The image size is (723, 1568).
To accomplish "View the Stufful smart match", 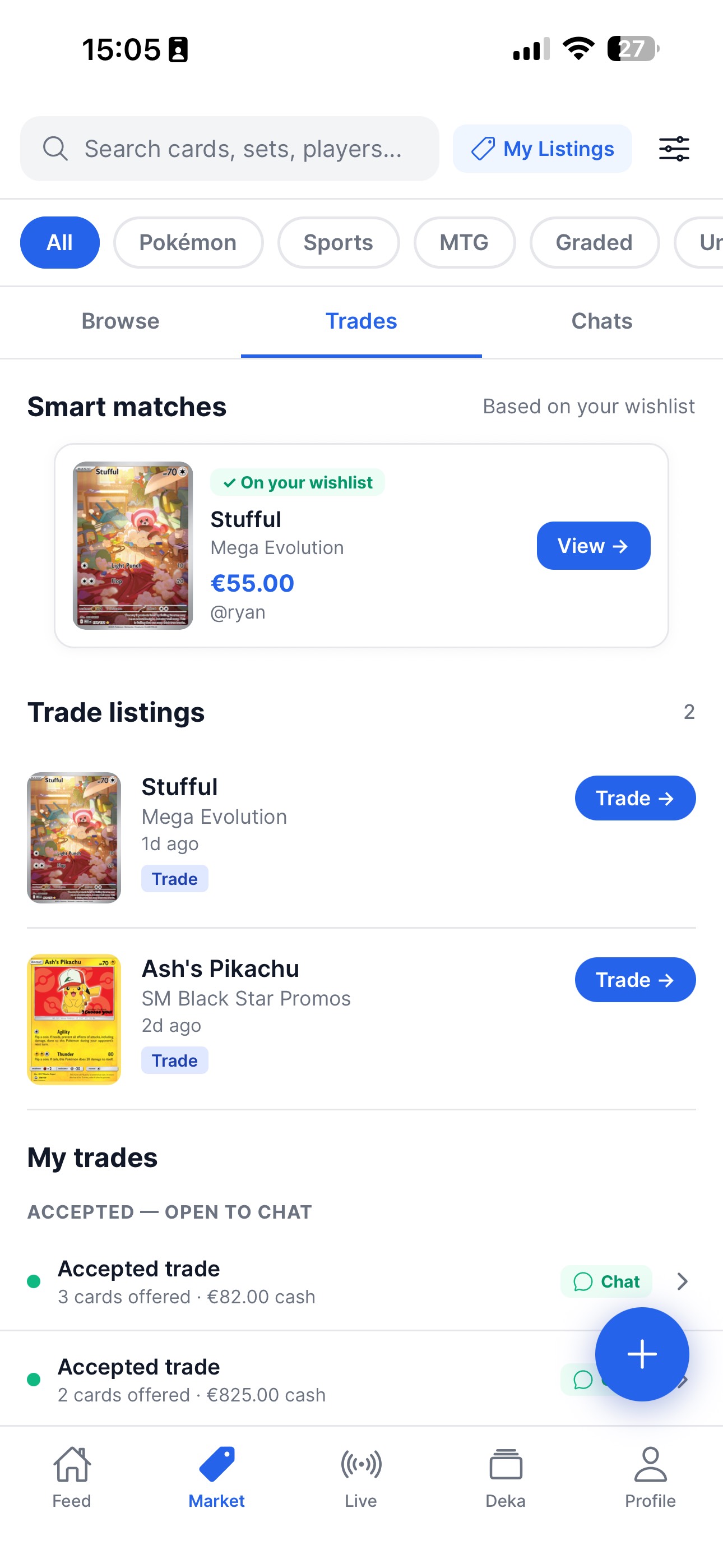I will coord(593,546).
